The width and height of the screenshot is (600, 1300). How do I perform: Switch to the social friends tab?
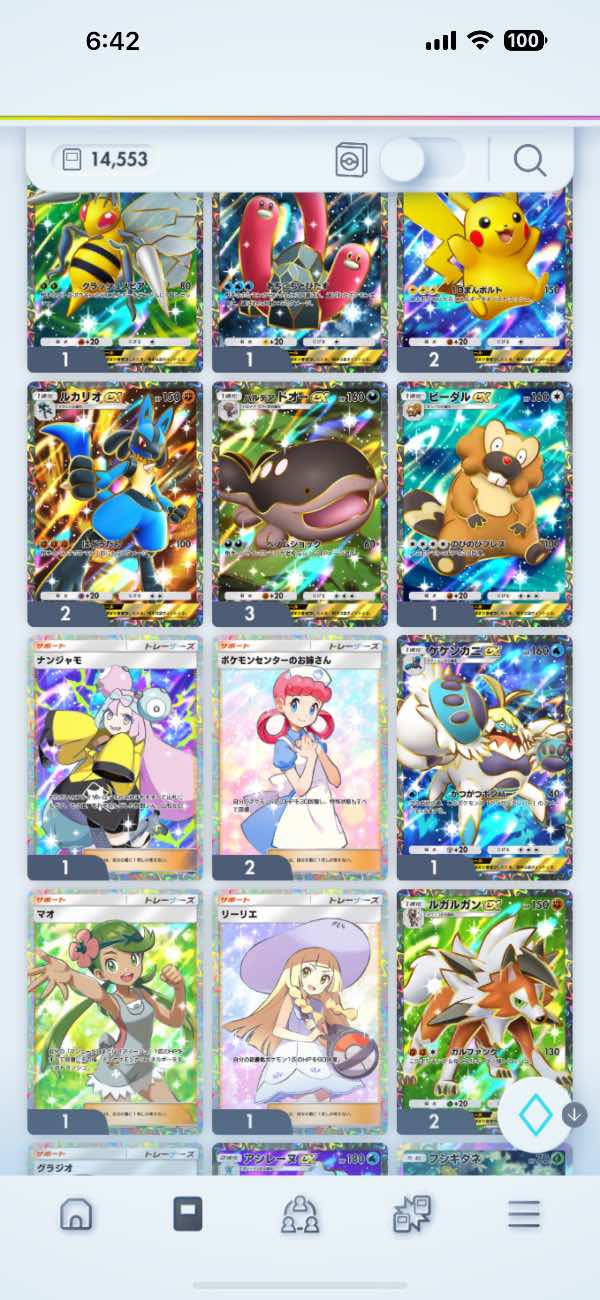pos(300,1214)
